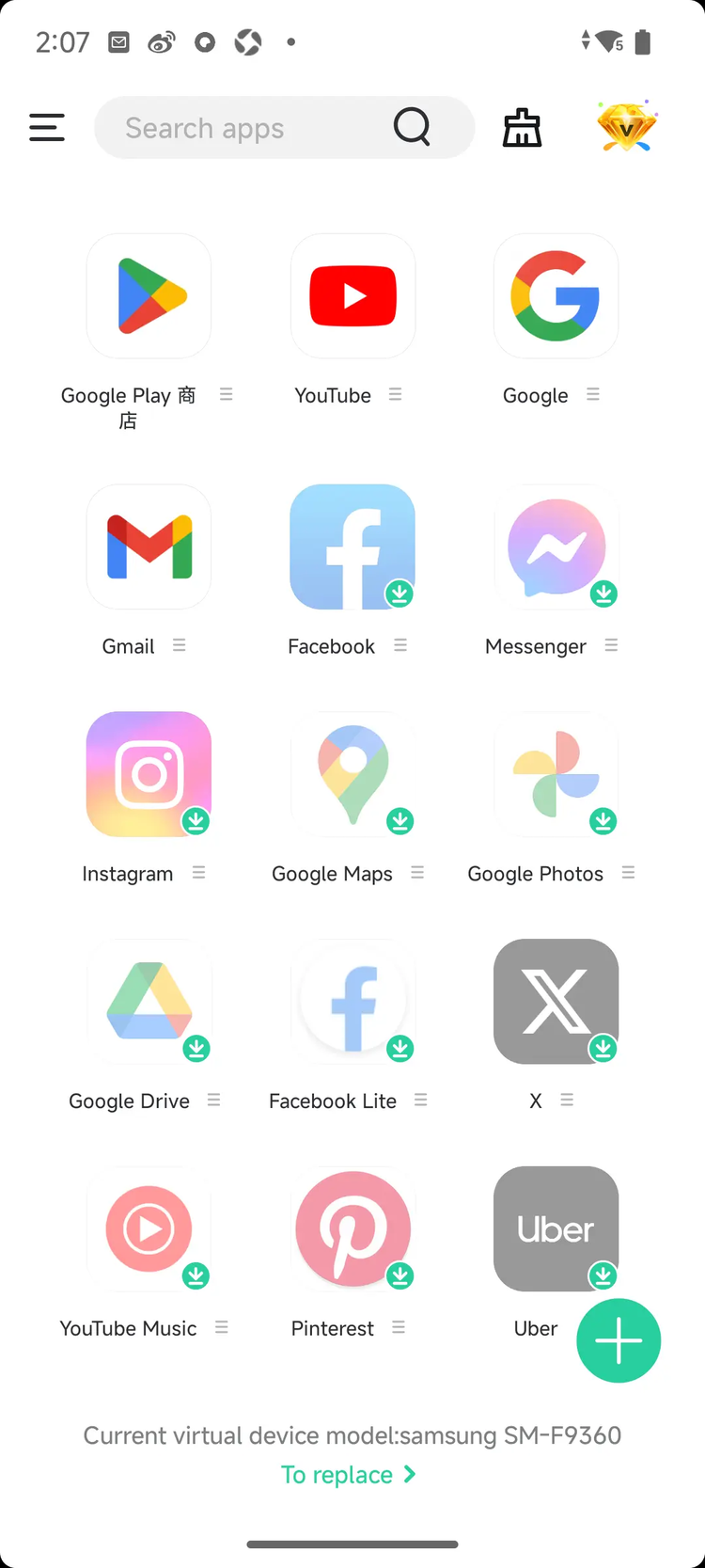705x1568 pixels.
Task: Tap the Messenger app icon
Action: [x=556, y=546]
